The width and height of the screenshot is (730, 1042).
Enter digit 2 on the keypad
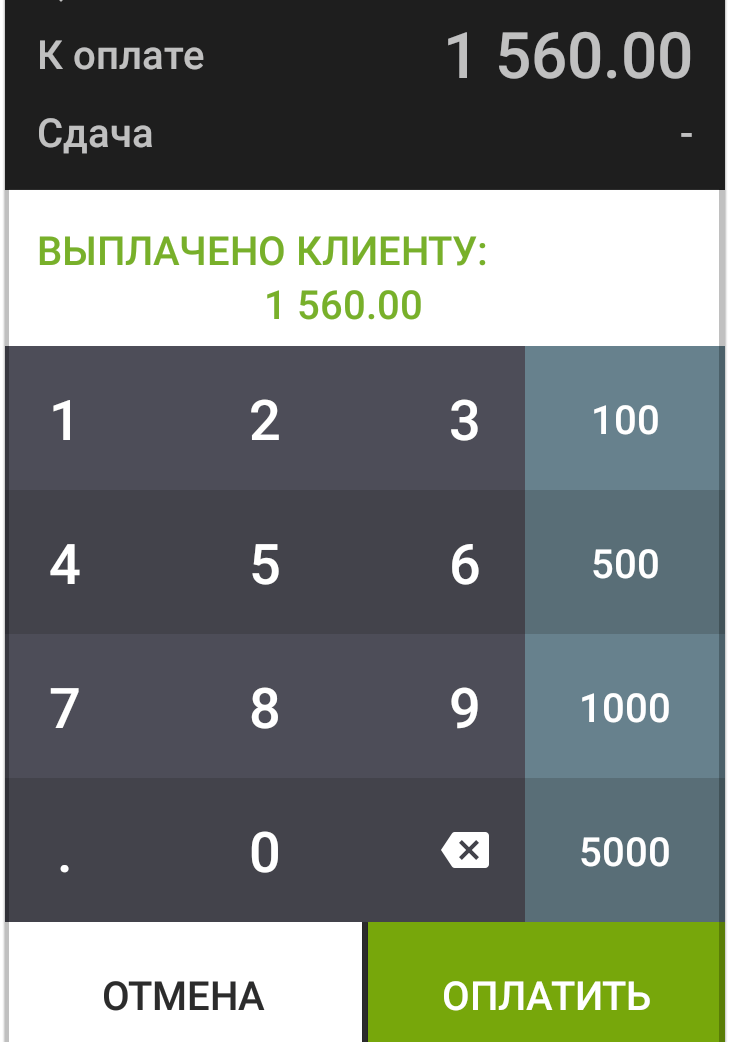pyautogui.click(x=264, y=421)
